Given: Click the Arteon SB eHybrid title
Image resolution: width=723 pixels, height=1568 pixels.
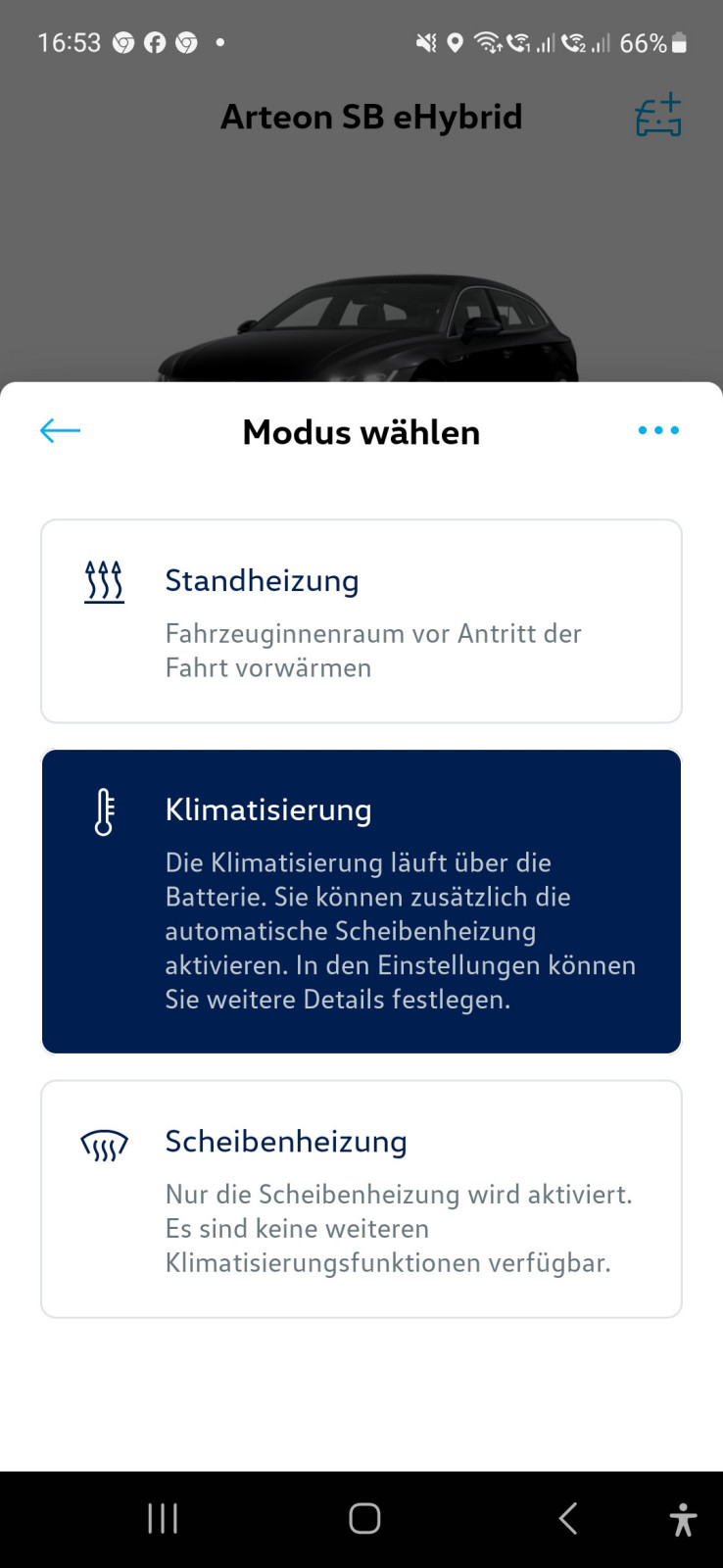Looking at the screenshot, I should (x=371, y=116).
